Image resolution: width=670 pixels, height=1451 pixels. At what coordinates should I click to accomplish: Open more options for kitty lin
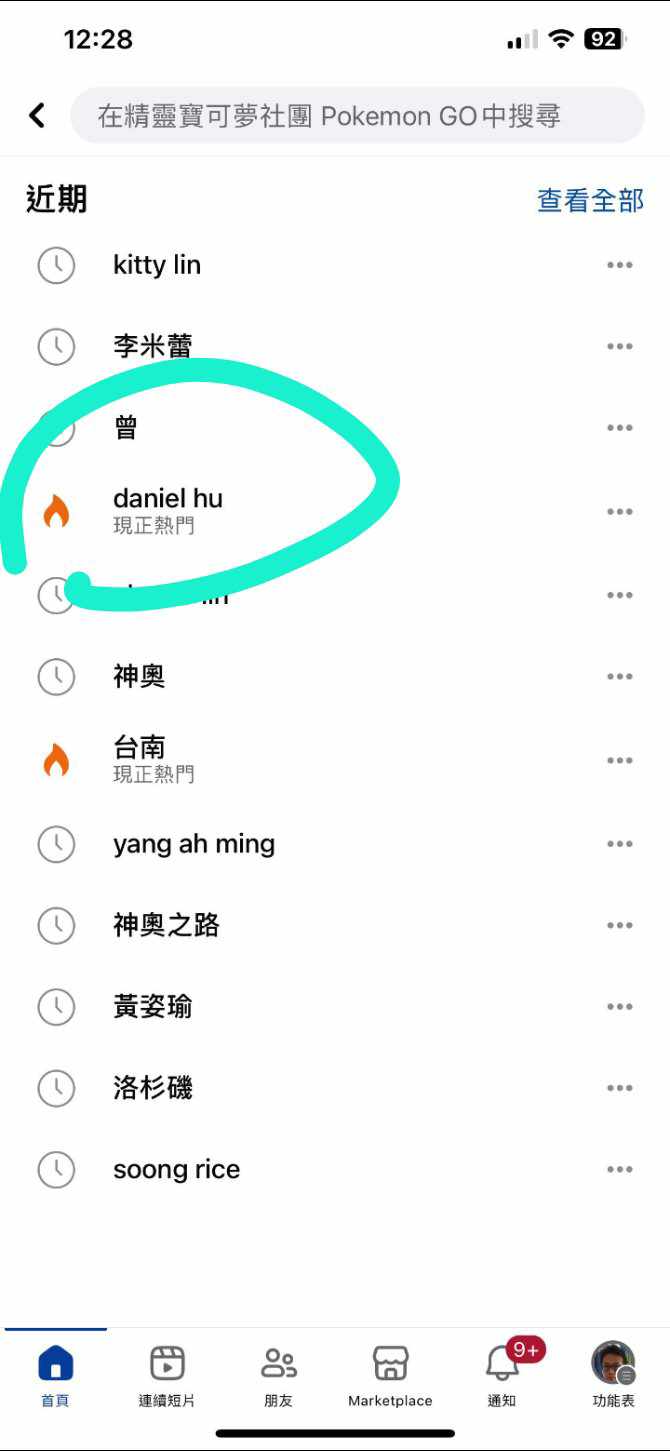(619, 265)
